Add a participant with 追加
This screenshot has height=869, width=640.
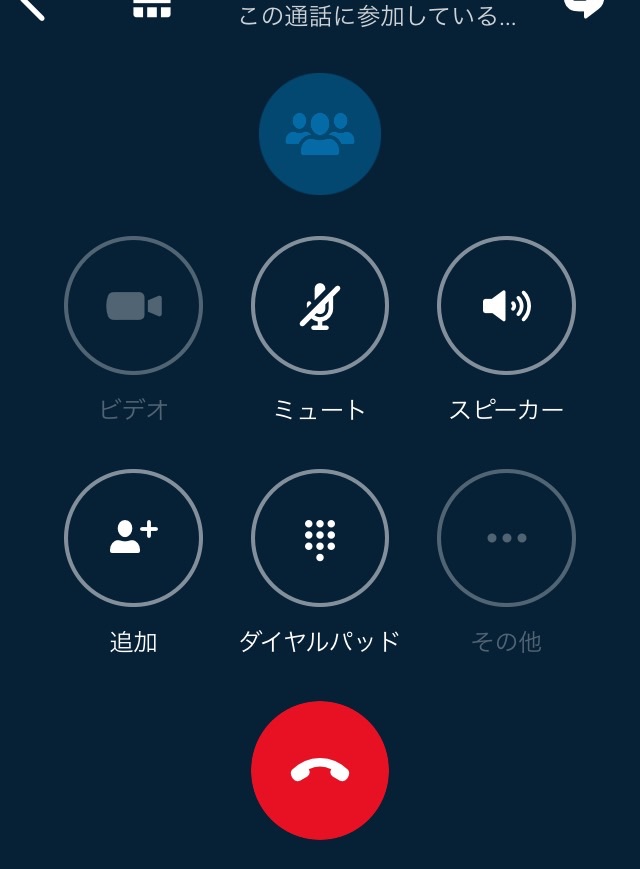[133, 538]
